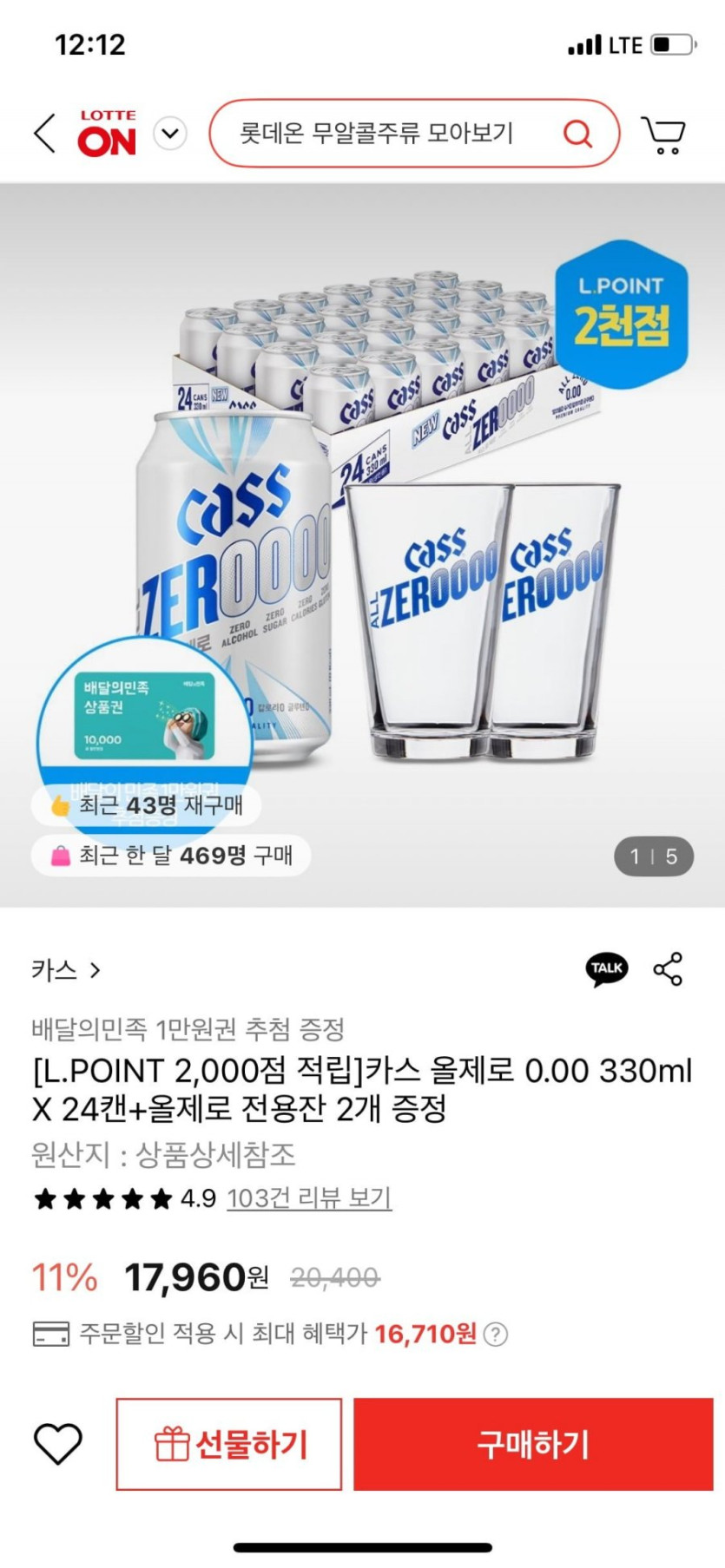View the 103건 리뷰 보기 link
Screen dimensions: 725x1568
[309, 1198]
